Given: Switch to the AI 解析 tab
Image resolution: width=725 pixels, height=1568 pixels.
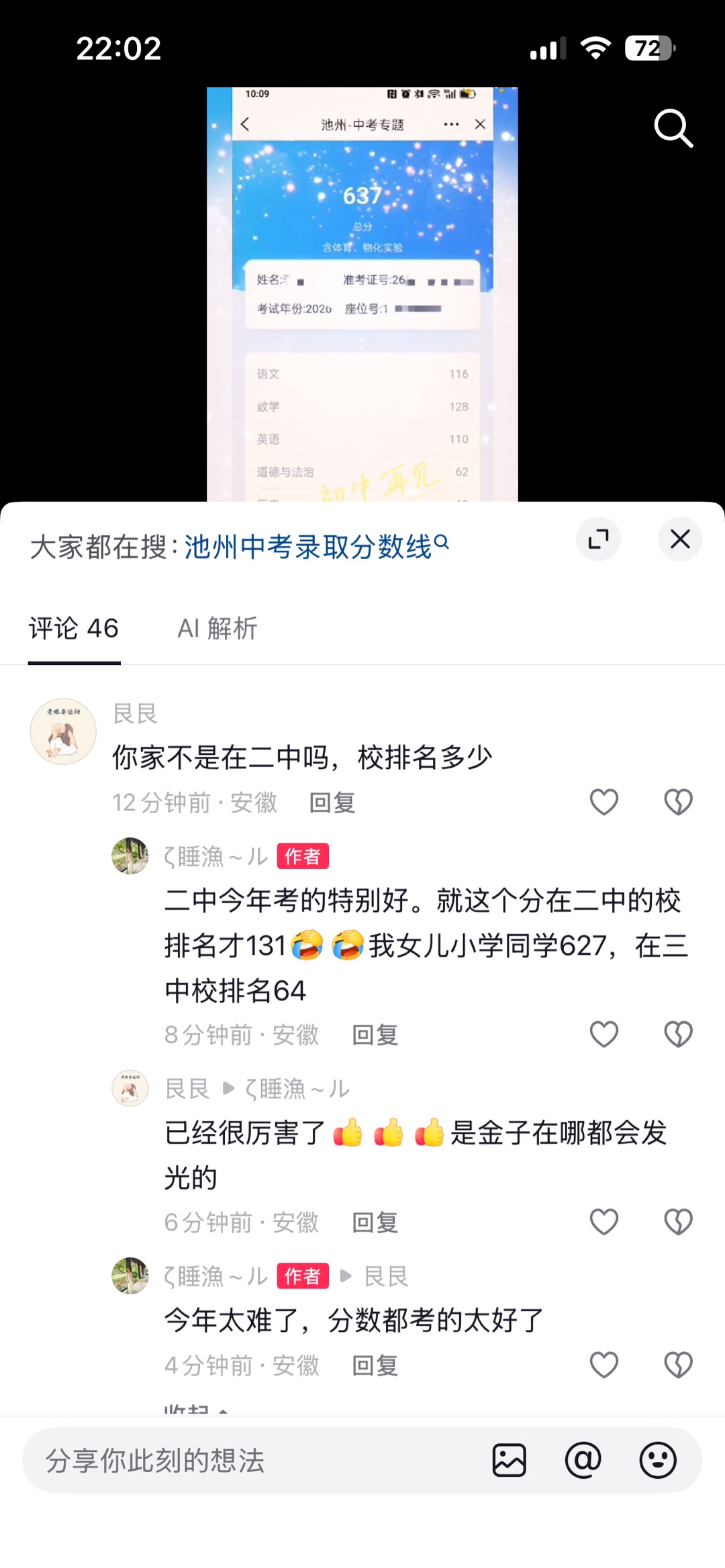Looking at the screenshot, I should (x=217, y=629).
